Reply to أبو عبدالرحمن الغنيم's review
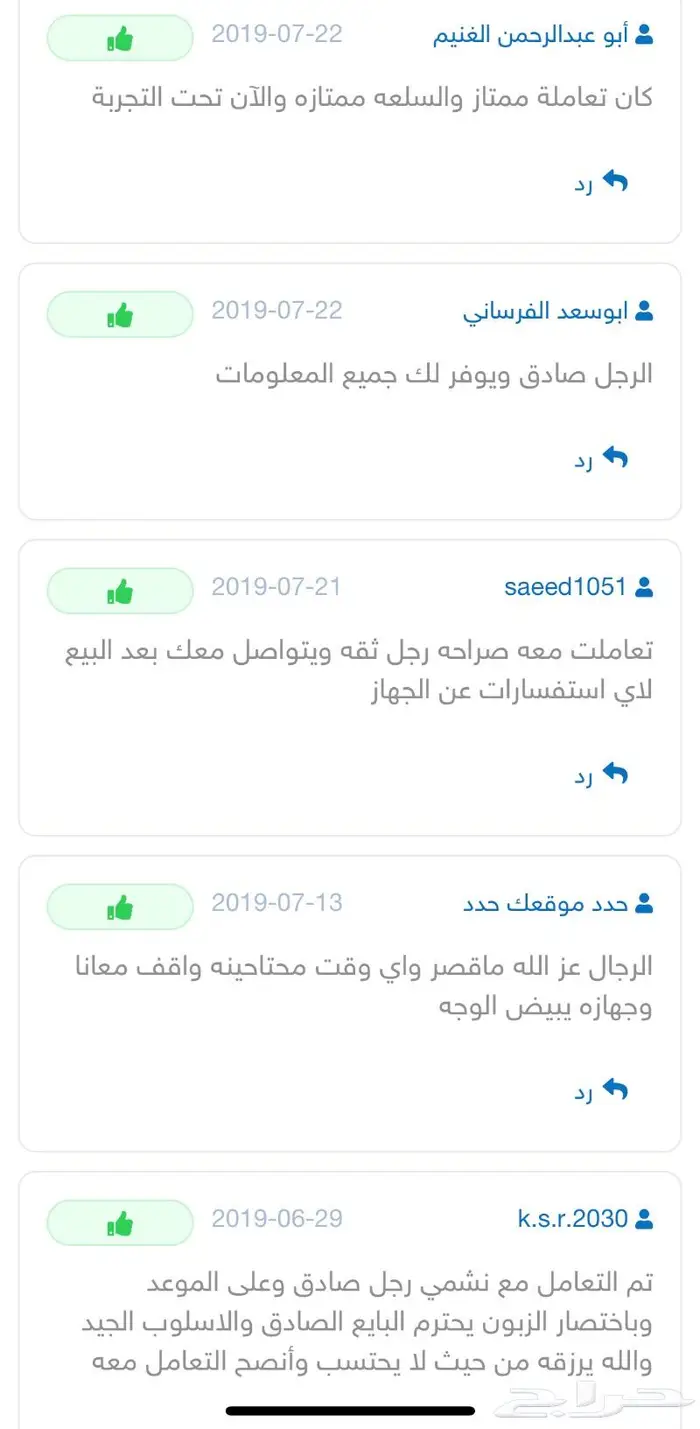The width and height of the screenshot is (700, 1429). tap(601, 183)
